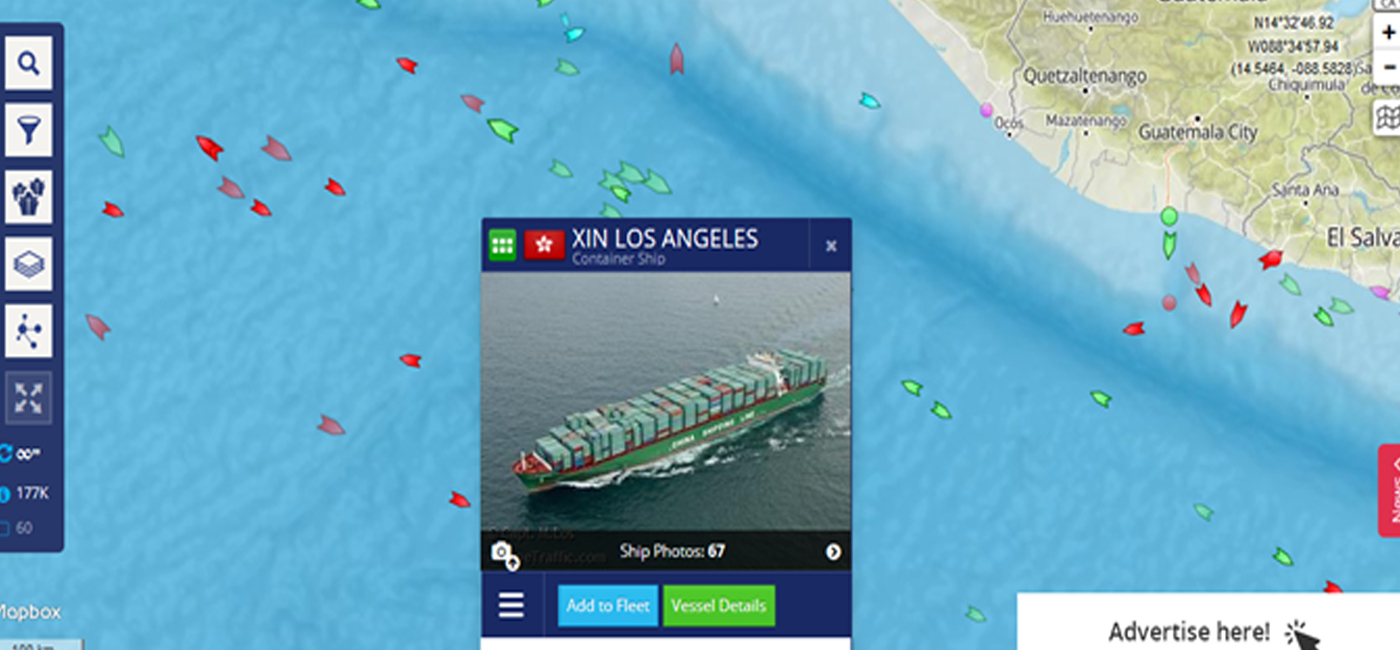Toggle fullscreen map view
This screenshot has width=1400, height=650.
(x=28, y=398)
